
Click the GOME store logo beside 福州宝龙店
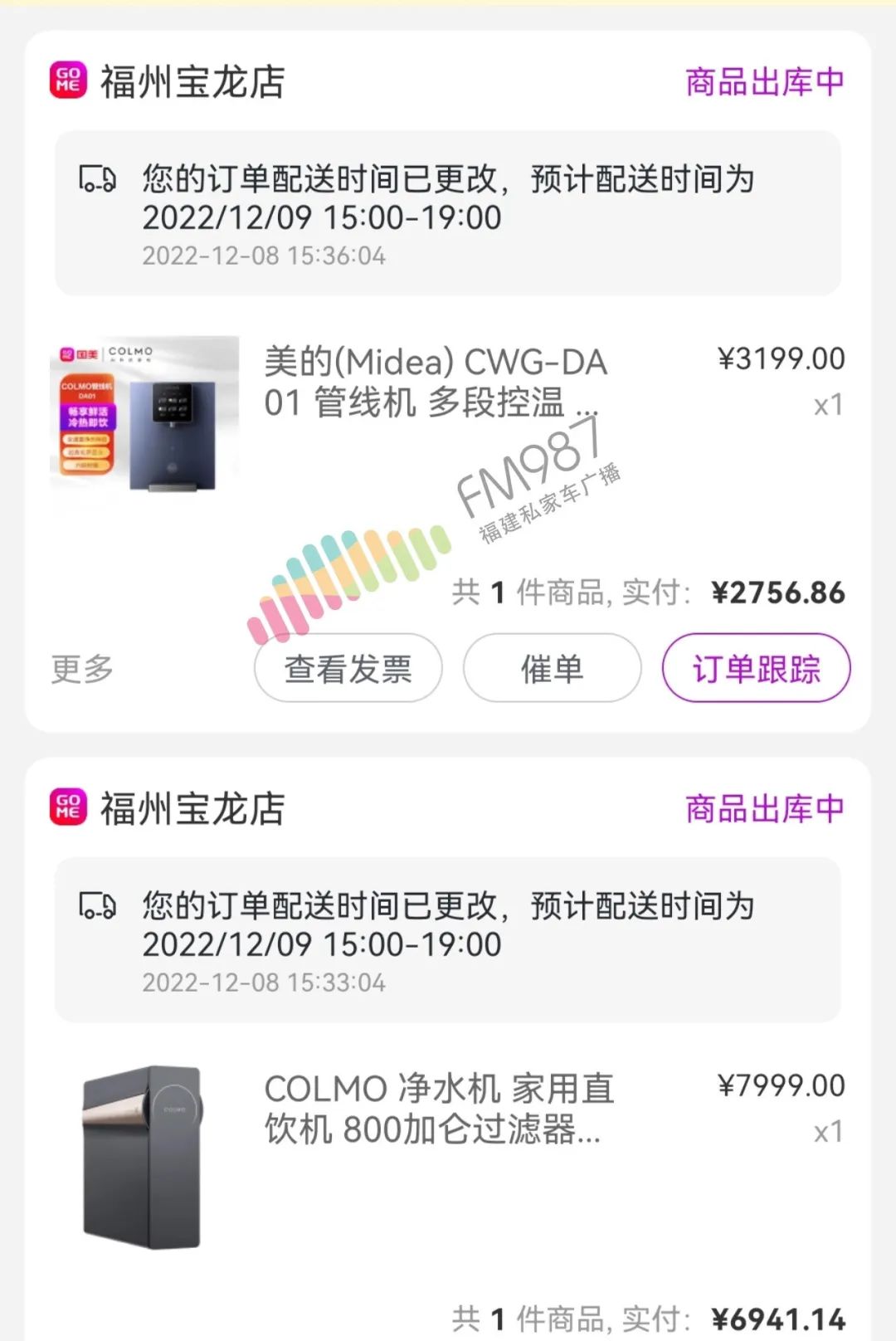pos(67,80)
